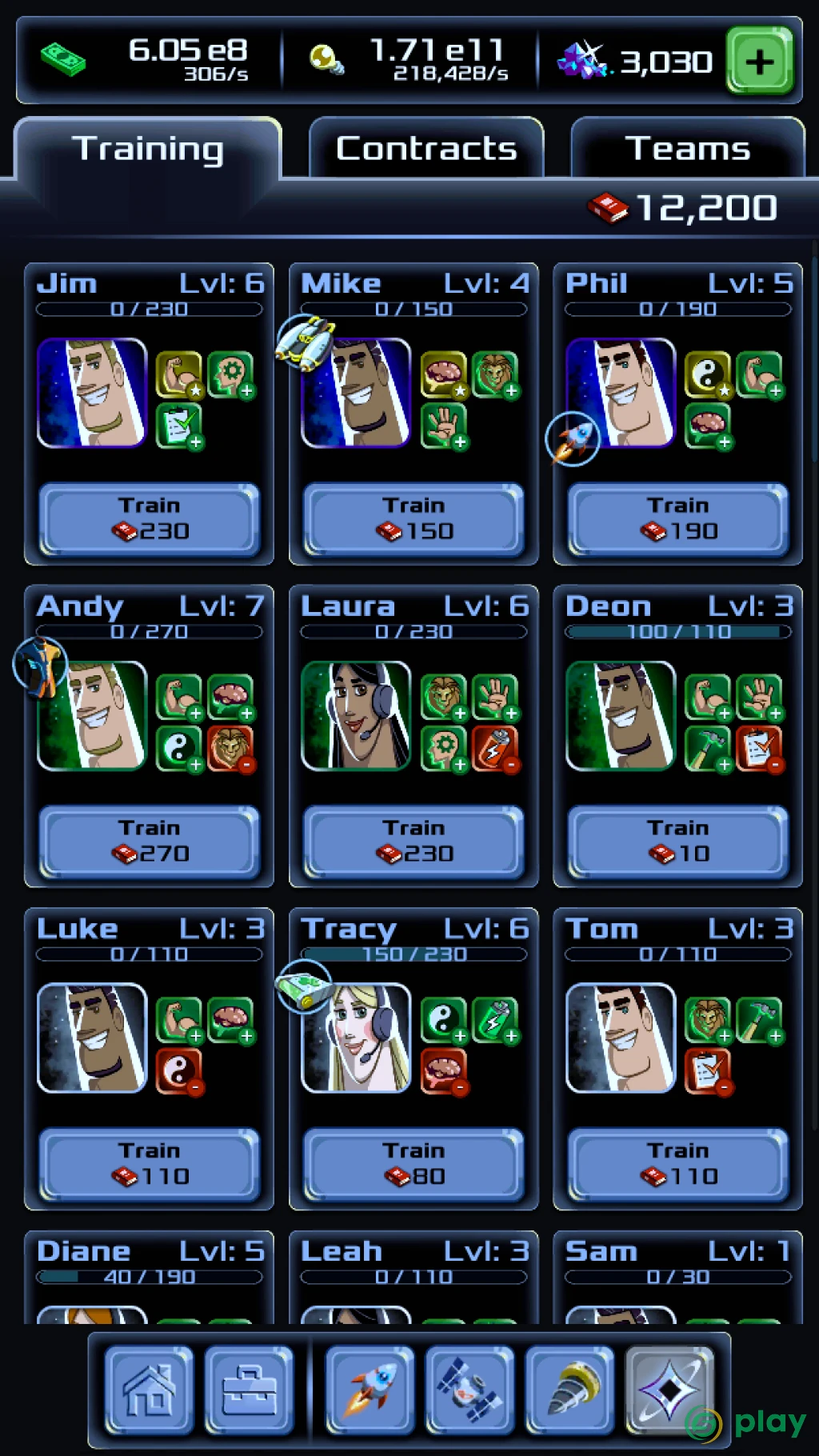Screen dimensions: 819x1456
Task: Train Andy for 270 books
Action: point(150,841)
